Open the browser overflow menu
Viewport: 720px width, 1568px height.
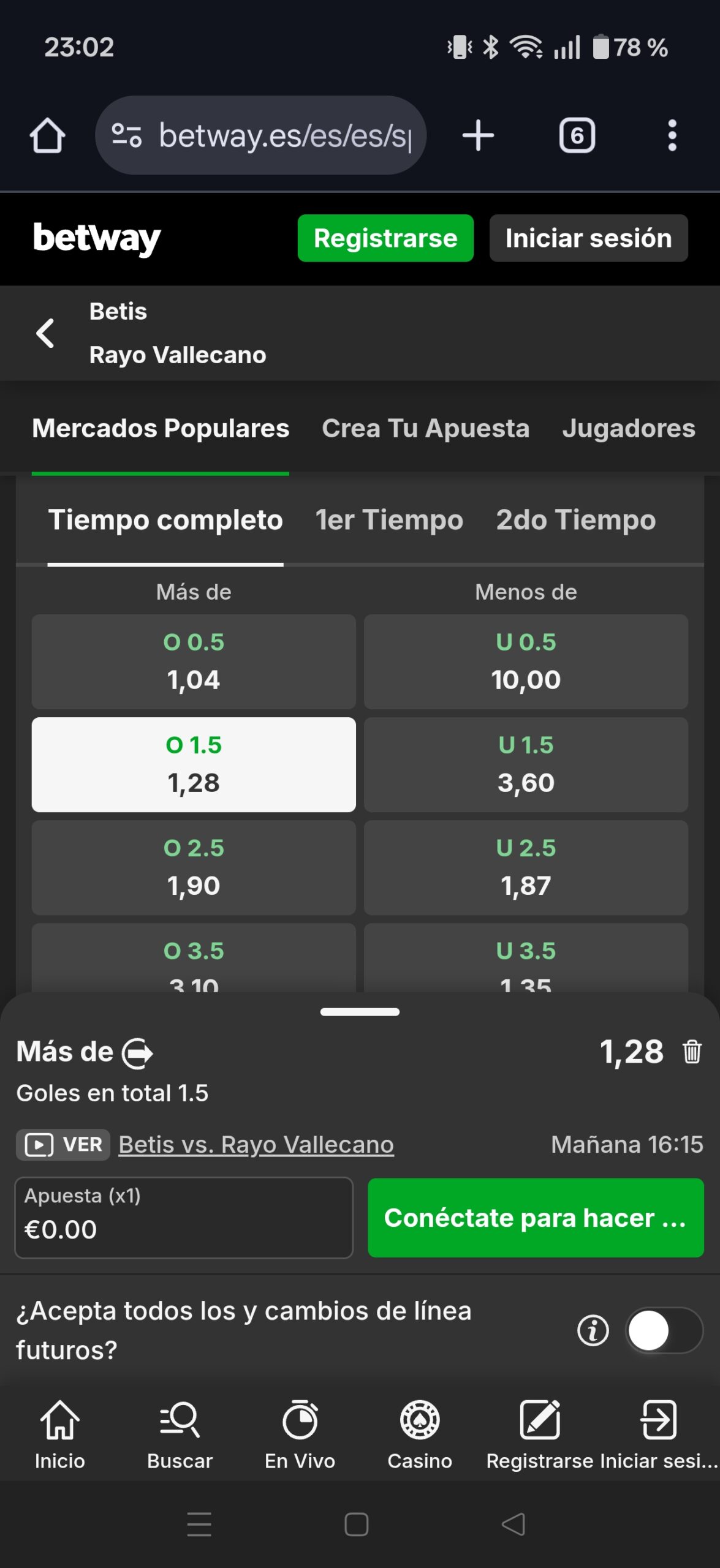[x=672, y=135]
